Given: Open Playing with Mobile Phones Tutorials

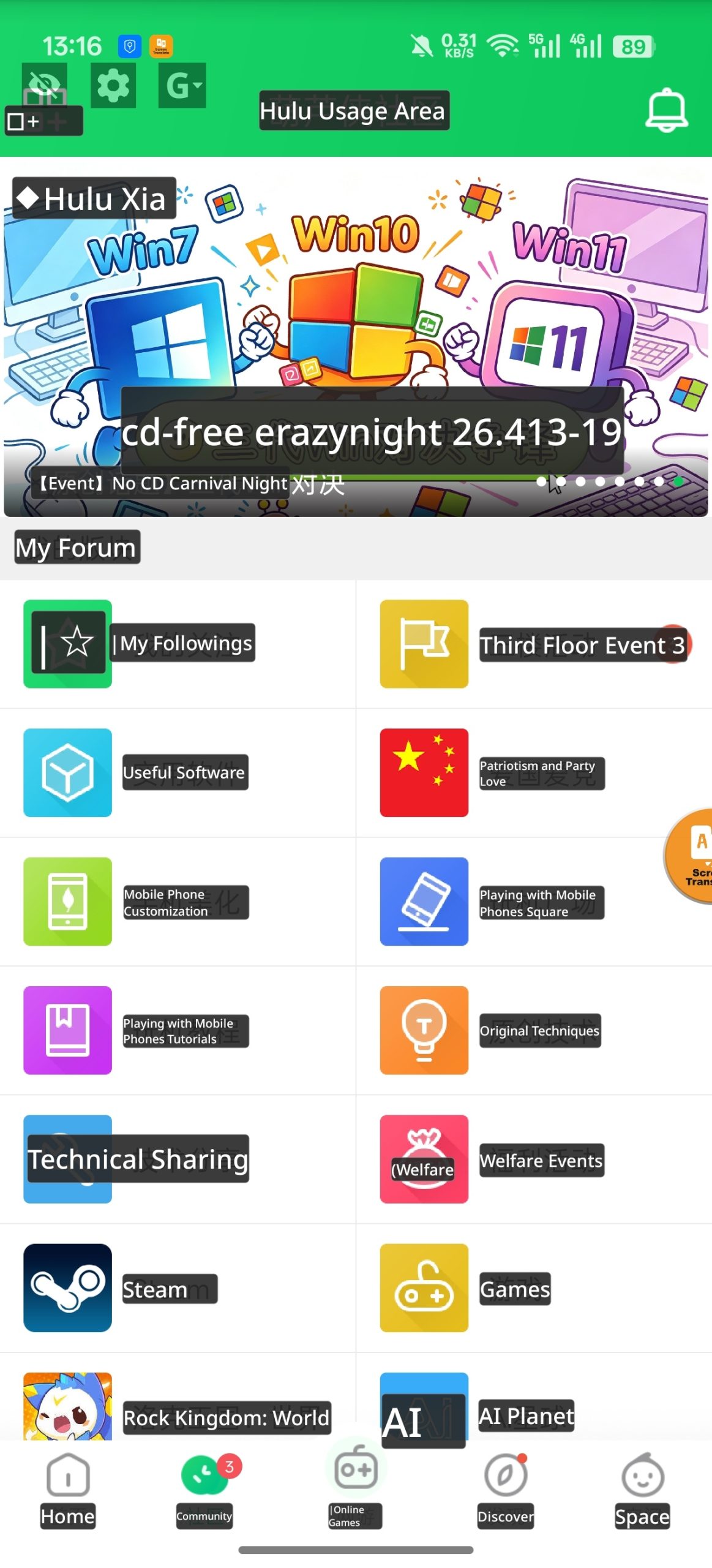Looking at the screenshot, I should [x=178, y=1030].
